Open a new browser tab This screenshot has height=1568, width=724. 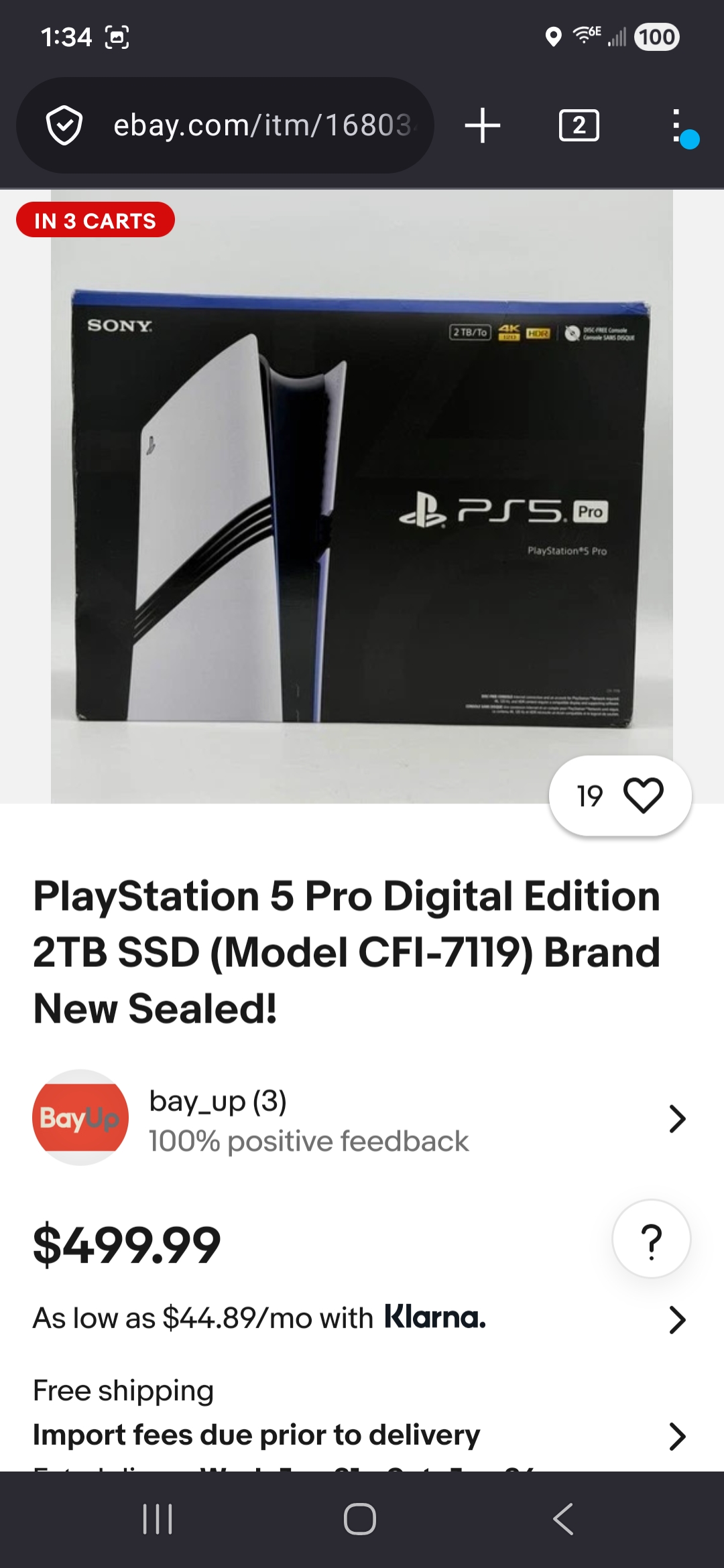click(482, 125)
